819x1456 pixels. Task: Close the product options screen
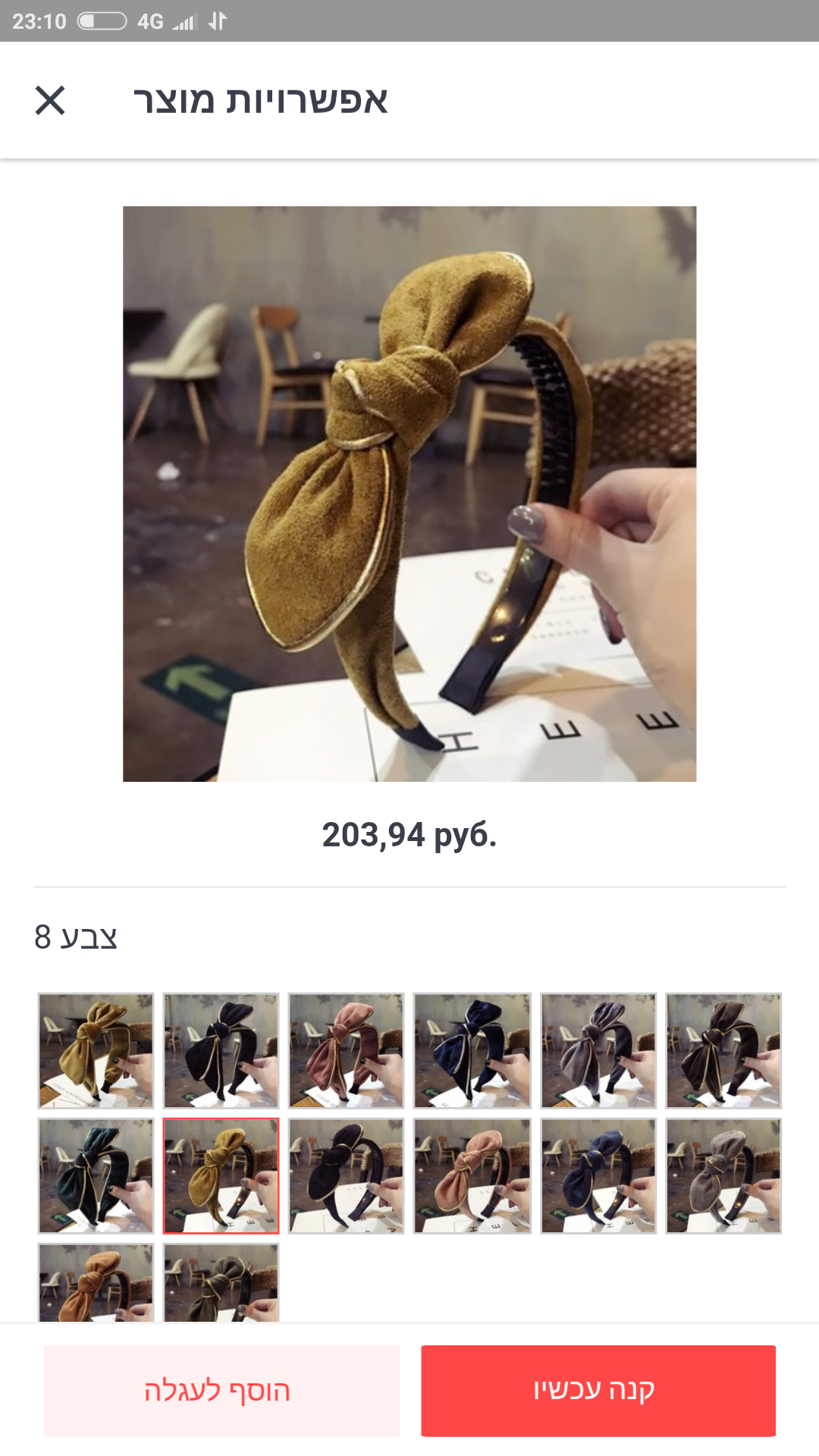(x=50, y=100)
